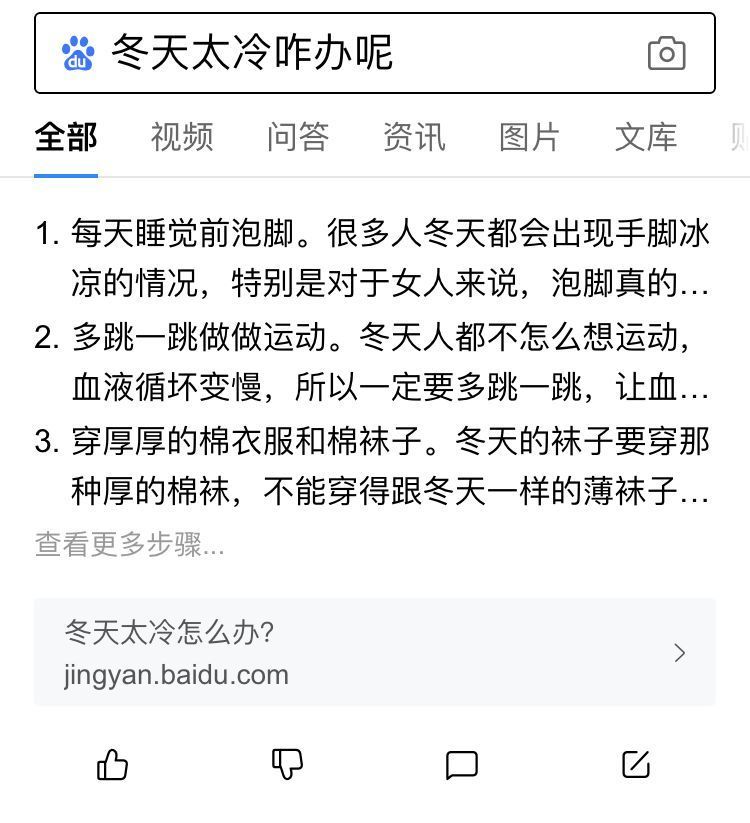Switch to the 文库 tab
Image resolution: width=750 pixels, height=823 pixels.
[x=645, y=137]
